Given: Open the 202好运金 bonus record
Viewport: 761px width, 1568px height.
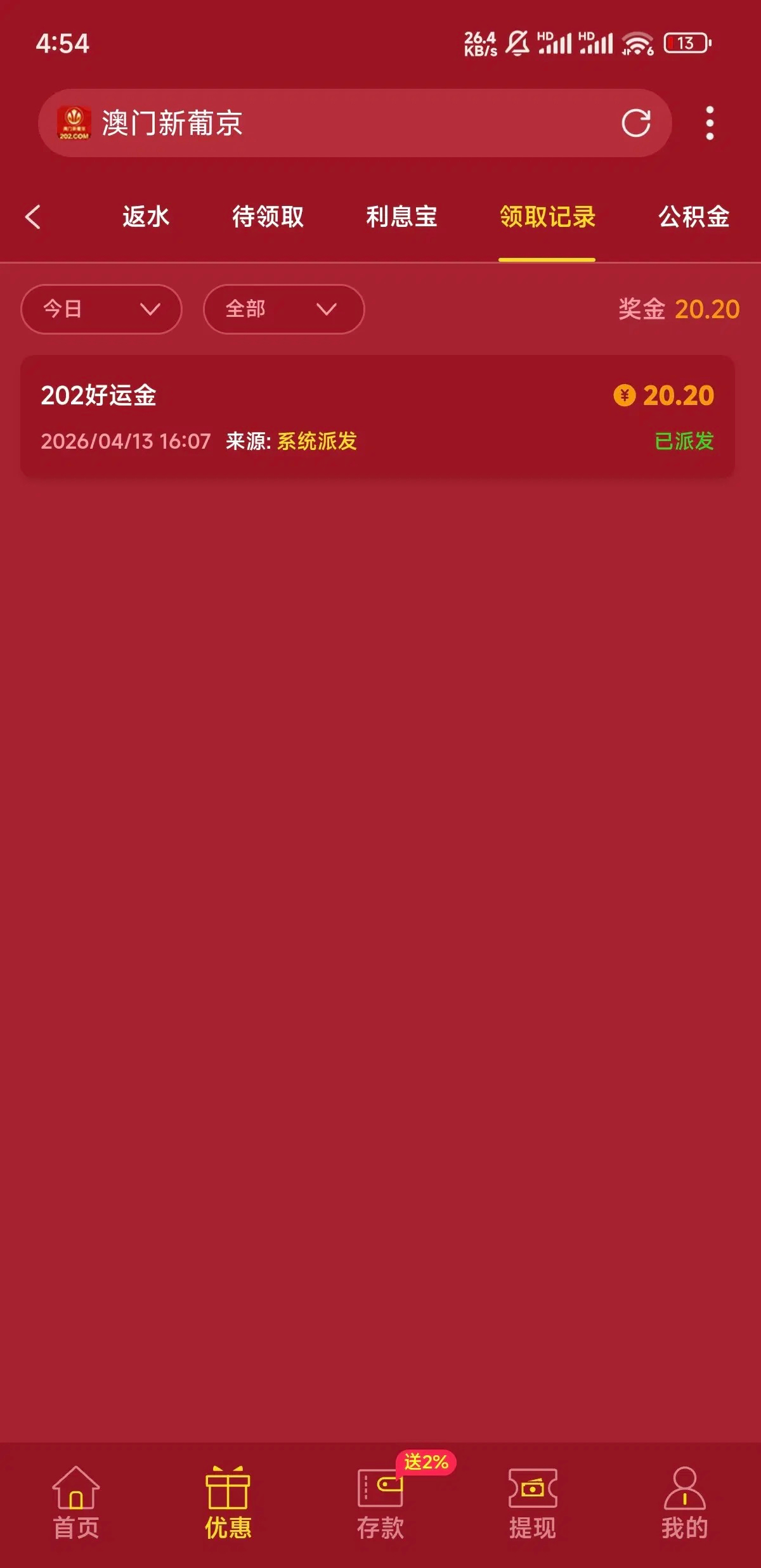Looking at the screenshot, I should pos(377,416).
